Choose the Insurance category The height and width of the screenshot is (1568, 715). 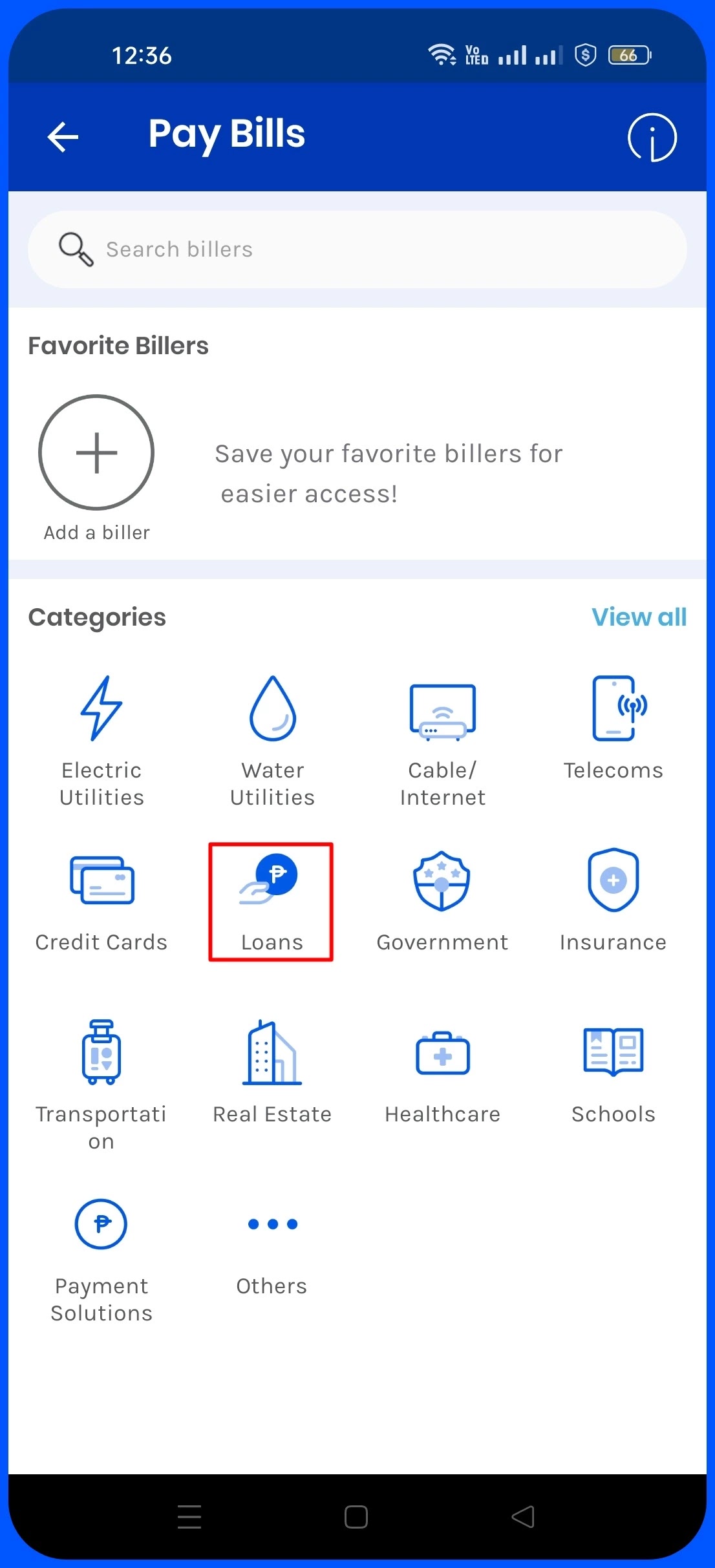pos(613,902)
